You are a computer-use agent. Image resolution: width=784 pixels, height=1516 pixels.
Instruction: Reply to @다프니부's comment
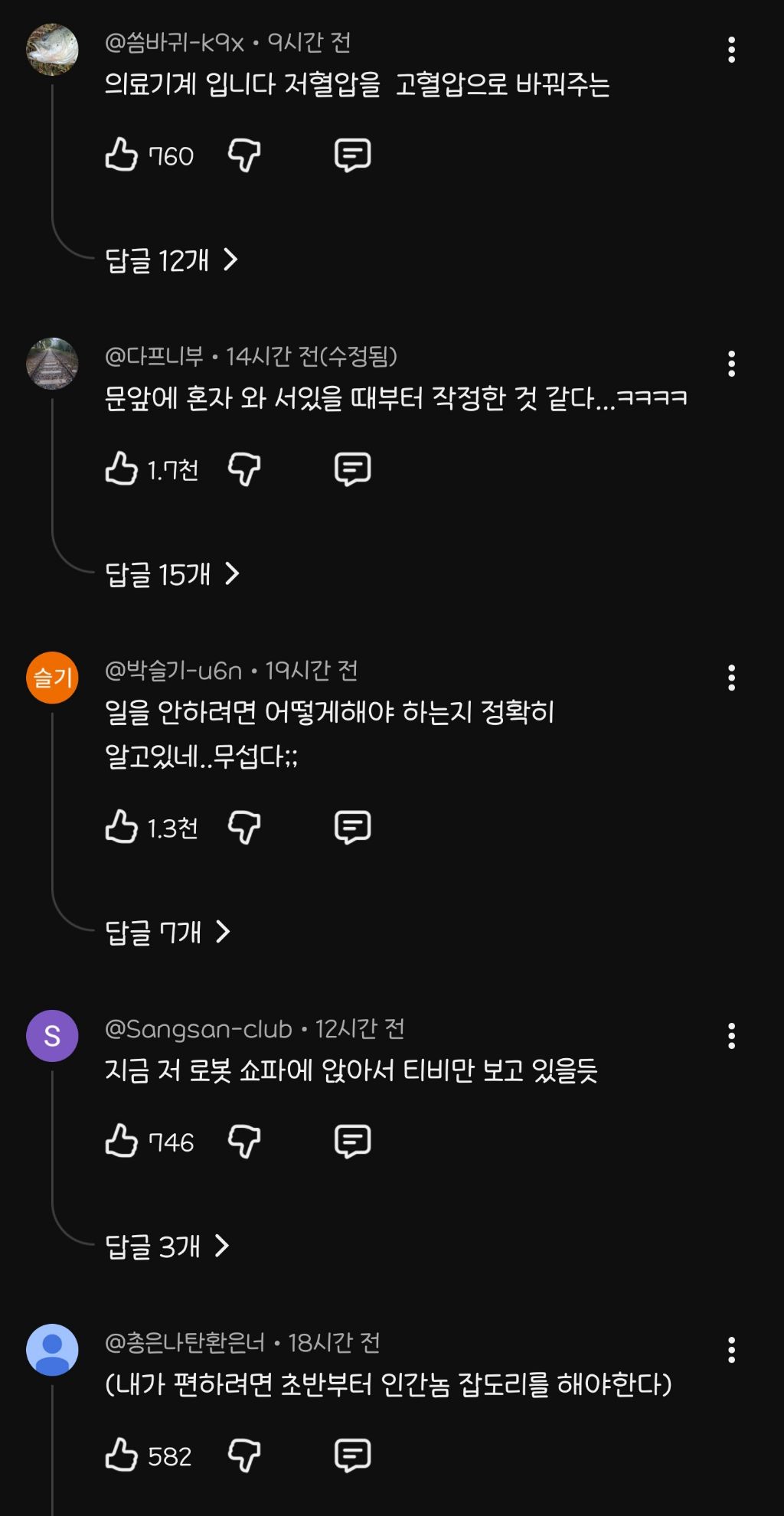pyautogui.click(x=352, y=469)
